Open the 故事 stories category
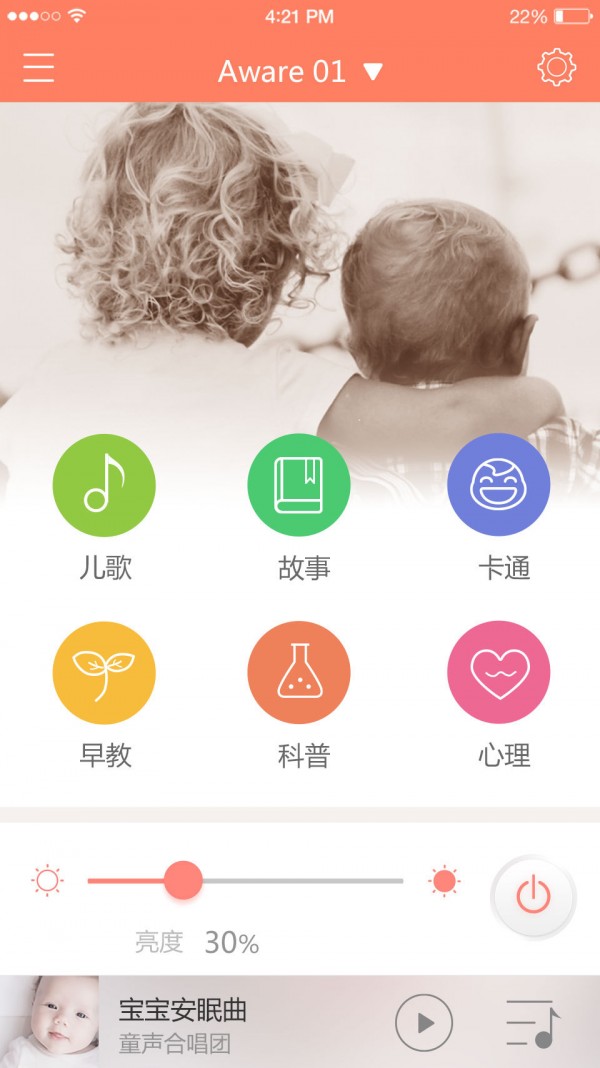600x1068 pixels. click(x=299, y=485)
